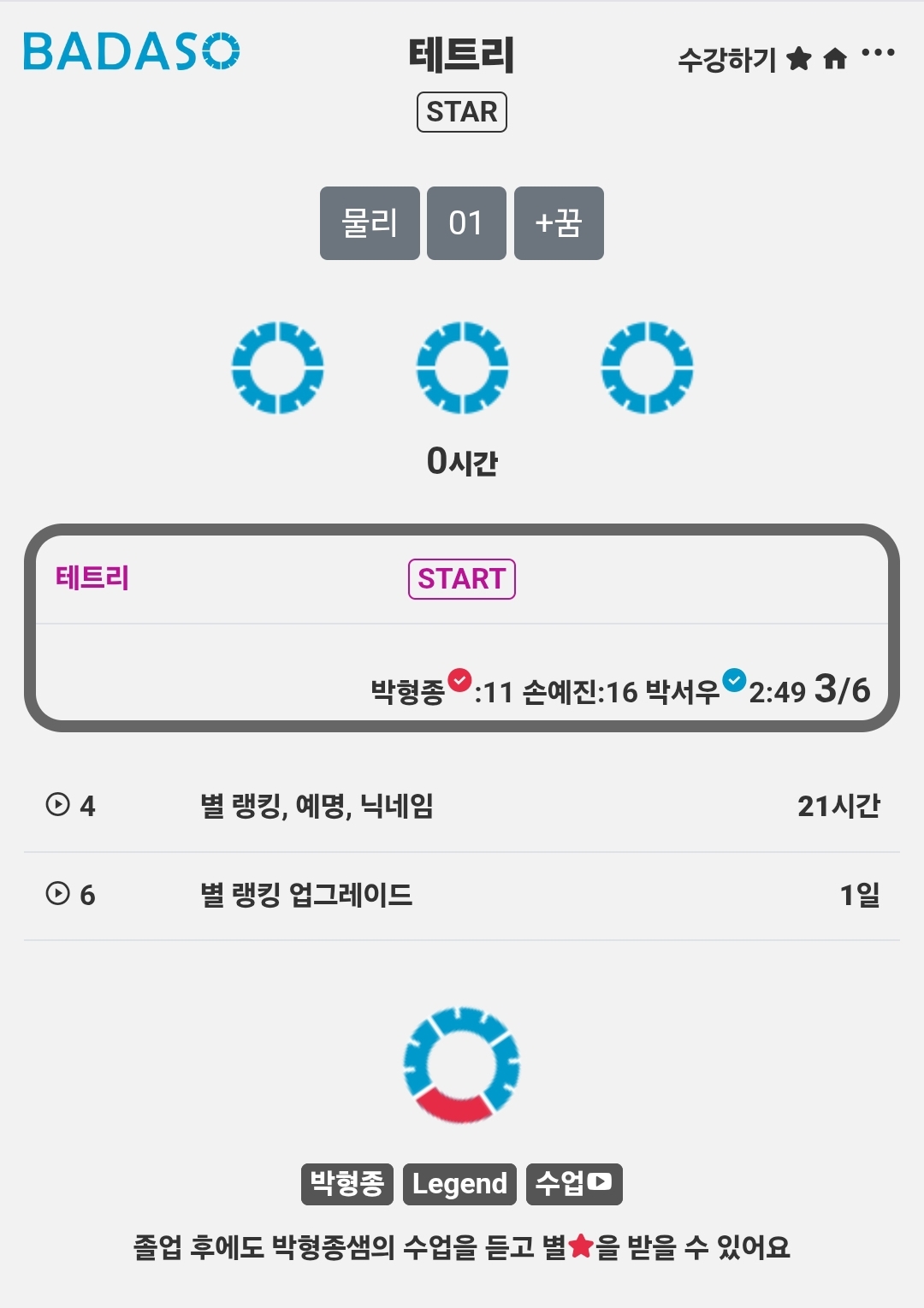
Task: Tap the +꿈 chip
Action: [559, 223]
